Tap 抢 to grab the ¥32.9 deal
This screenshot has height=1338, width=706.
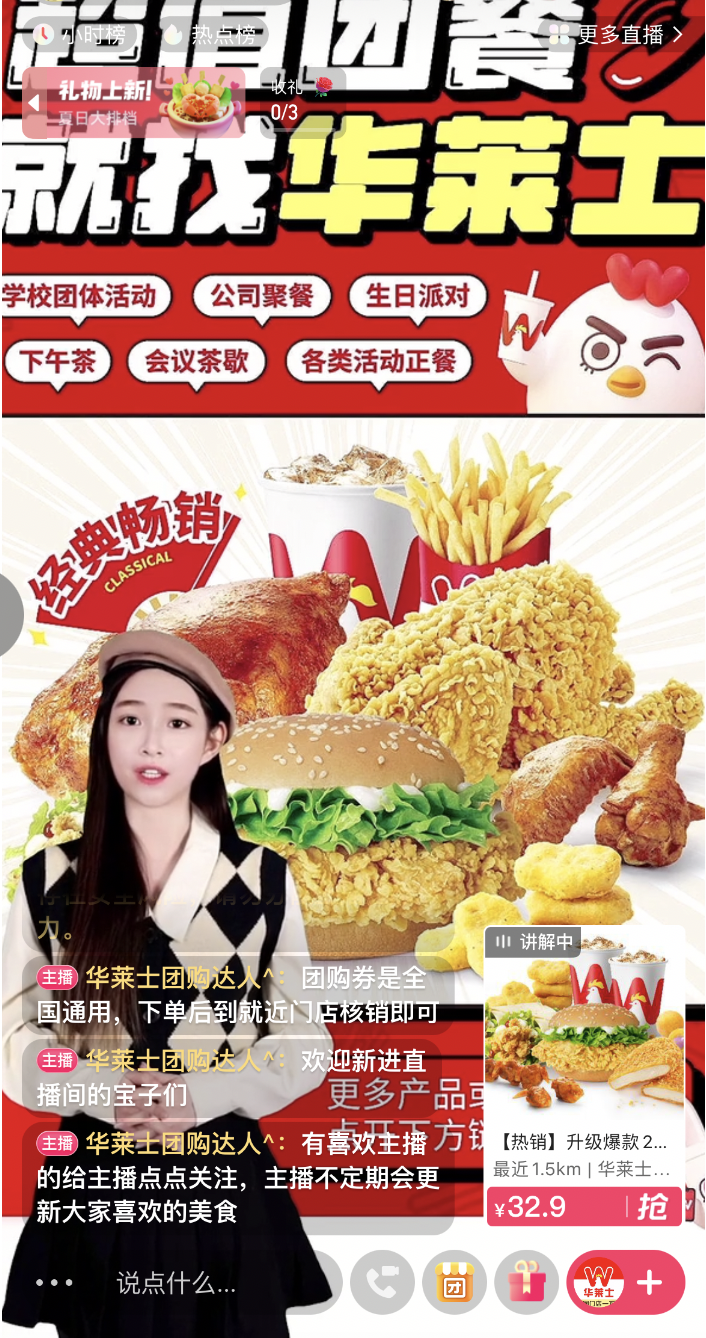click(x=651, y=1206)
